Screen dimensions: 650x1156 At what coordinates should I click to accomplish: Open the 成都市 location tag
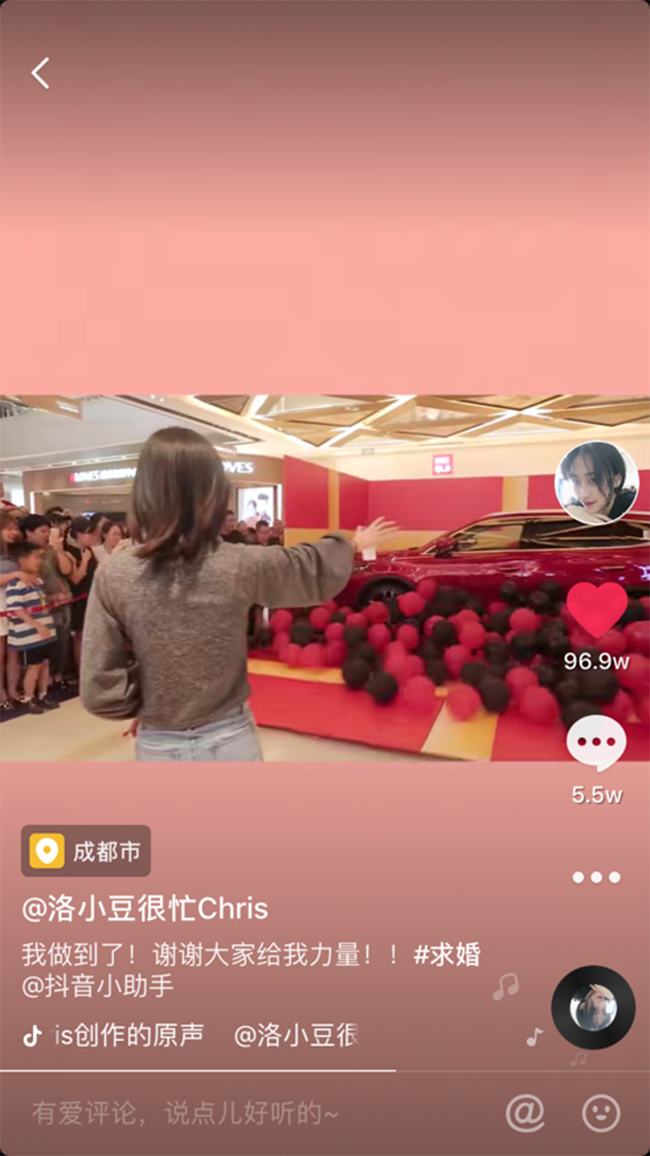point(86,851)
